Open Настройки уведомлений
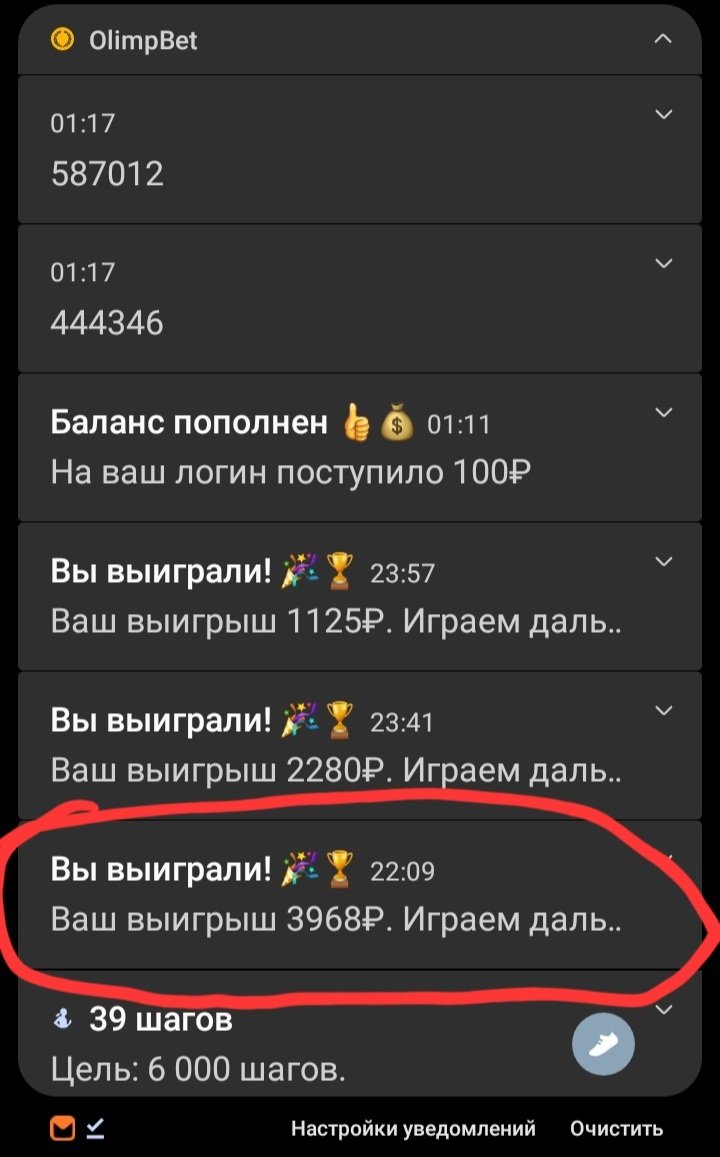Viewport: 720px width, 1157px height. click(413, 1129)
